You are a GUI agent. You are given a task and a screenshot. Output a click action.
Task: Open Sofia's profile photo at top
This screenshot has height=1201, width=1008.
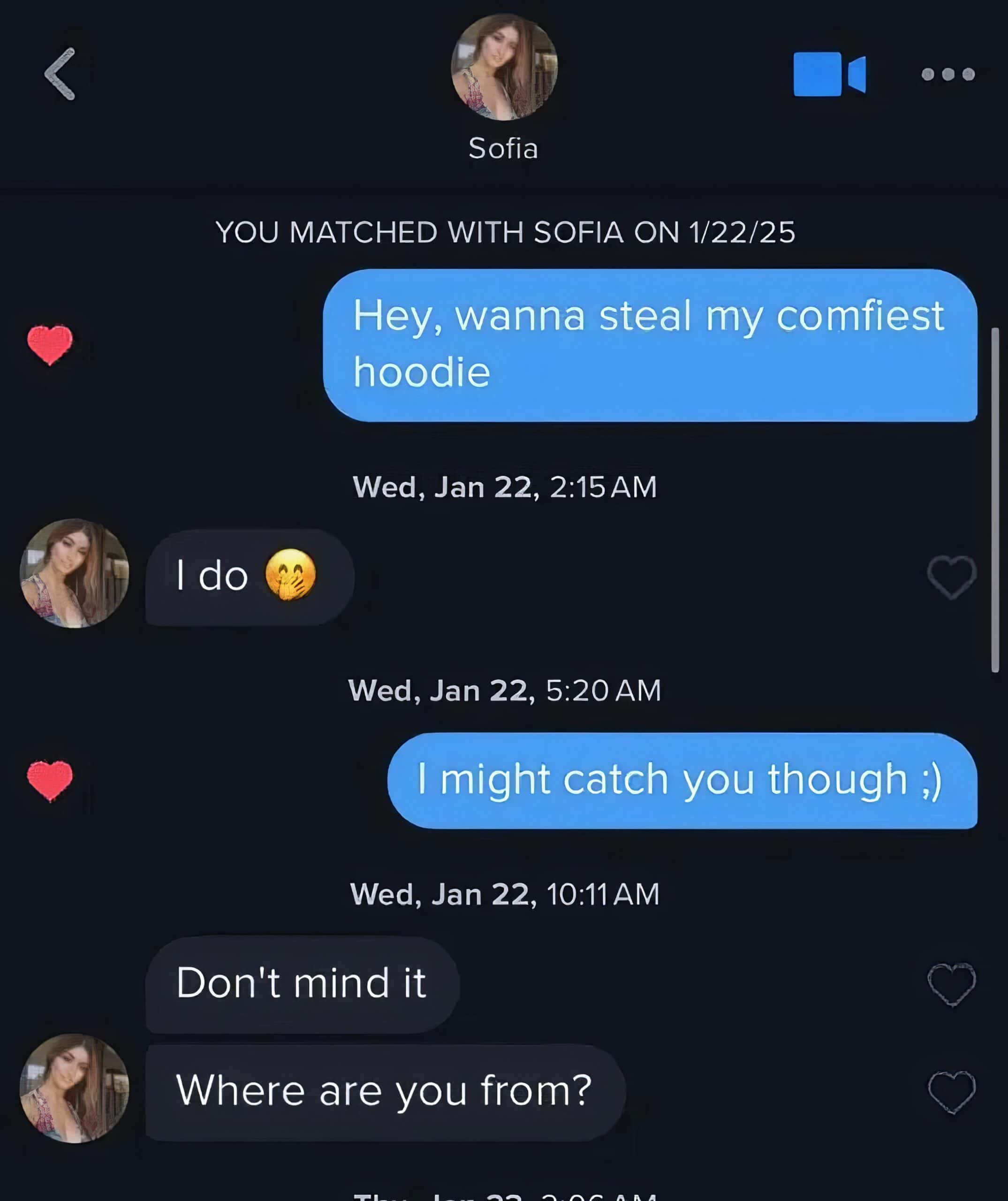(x=504, y=67)
